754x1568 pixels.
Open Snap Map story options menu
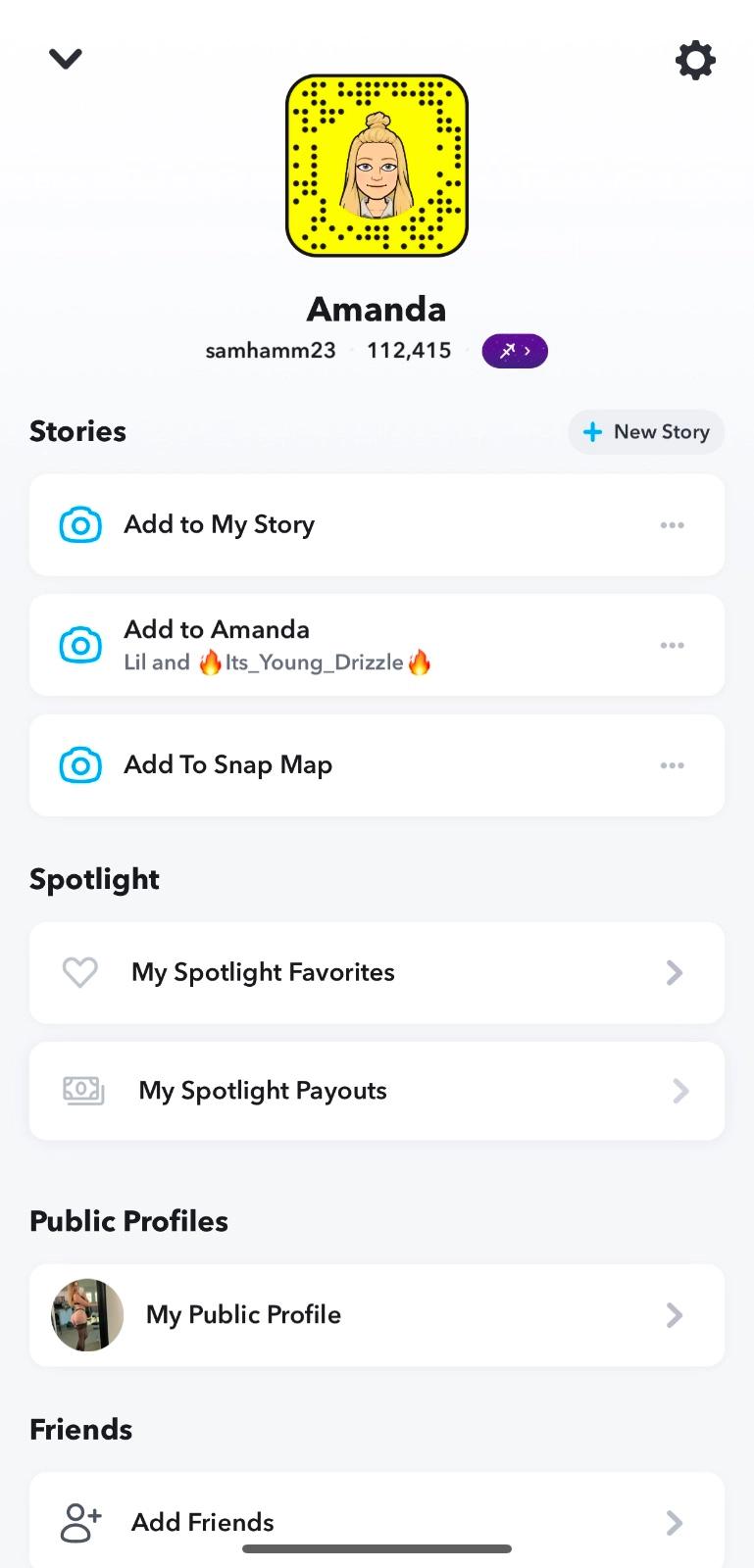tap(673, 765)
